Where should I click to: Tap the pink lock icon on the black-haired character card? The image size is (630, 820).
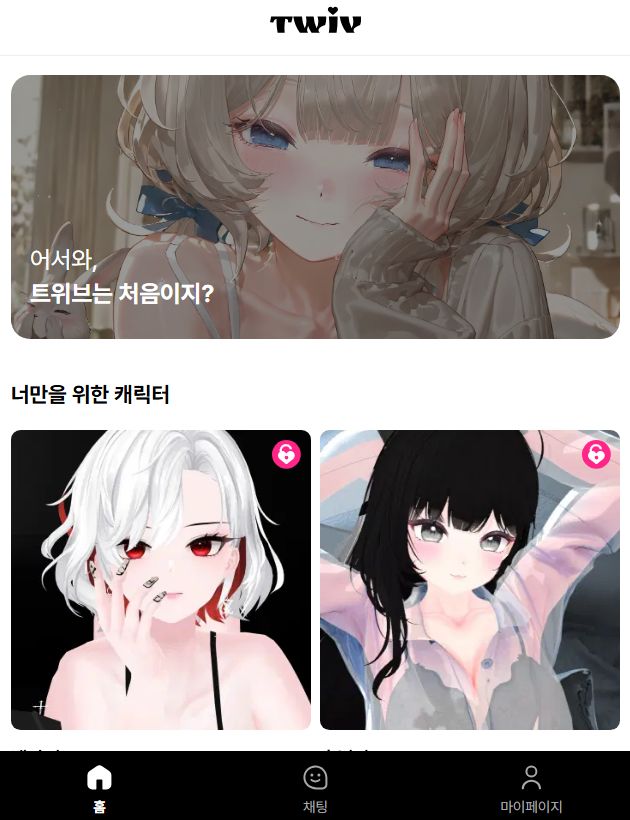pos(596,454)
